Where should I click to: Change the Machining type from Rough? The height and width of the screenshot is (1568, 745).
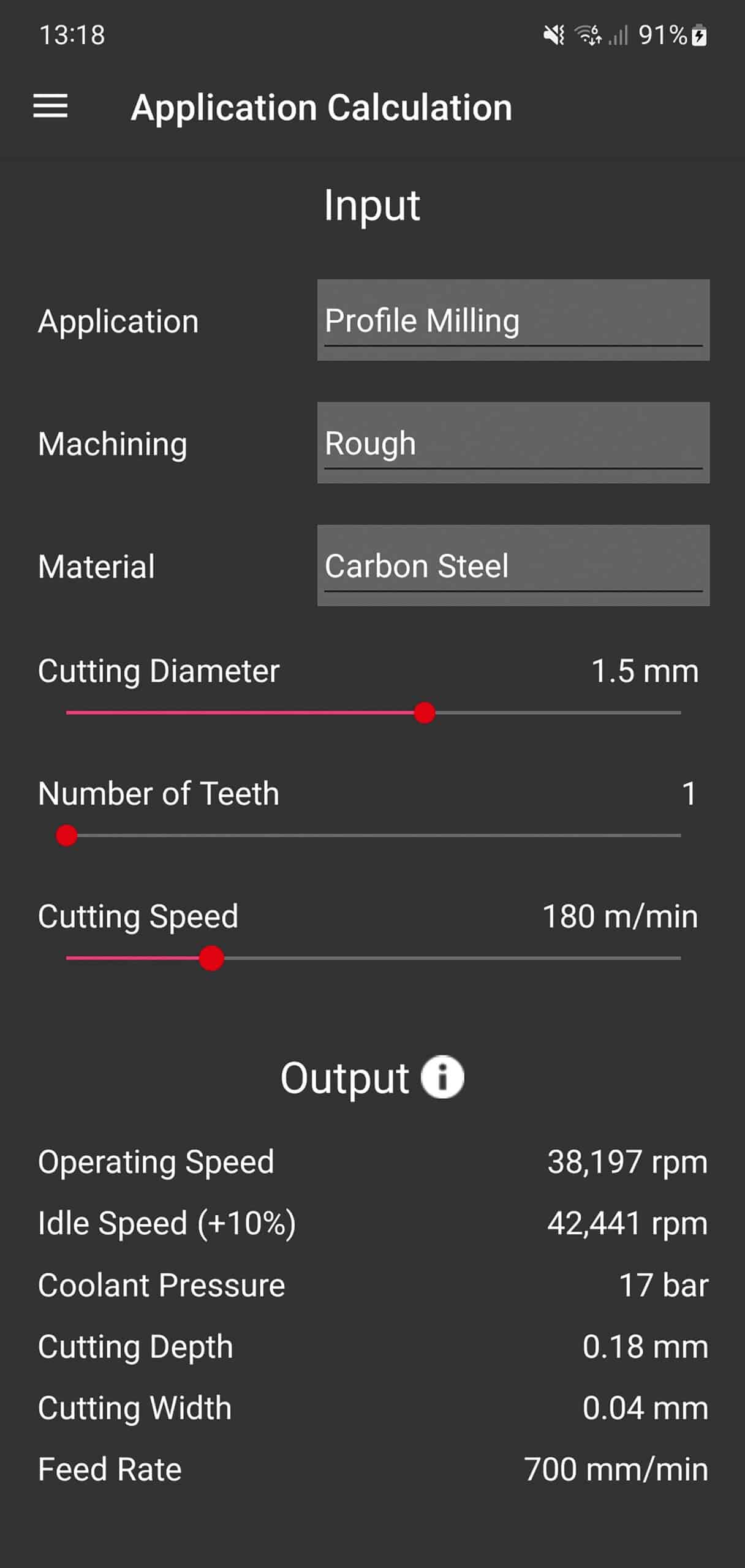[x=513, y=443]
